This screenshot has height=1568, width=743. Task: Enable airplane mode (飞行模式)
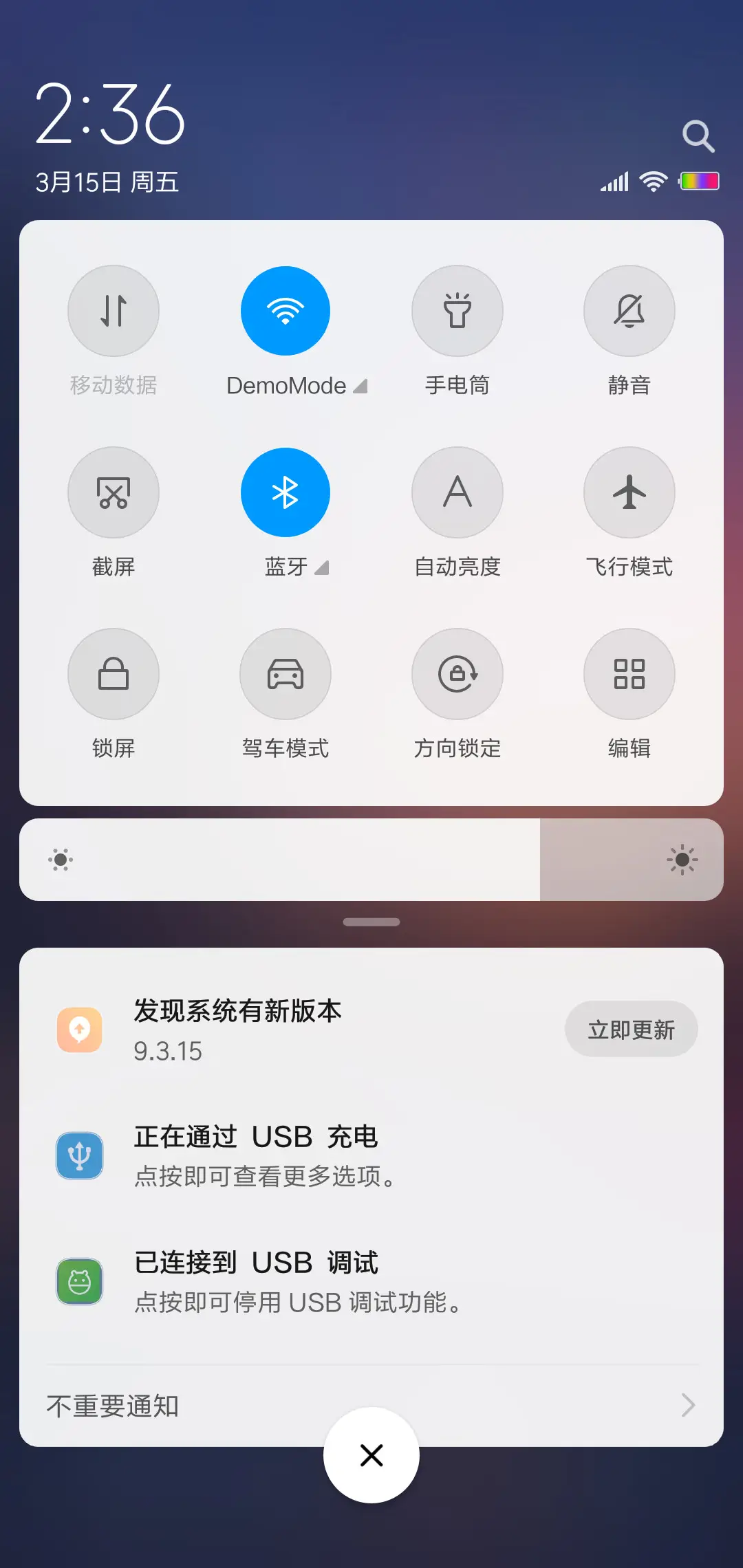pos(629,492)
